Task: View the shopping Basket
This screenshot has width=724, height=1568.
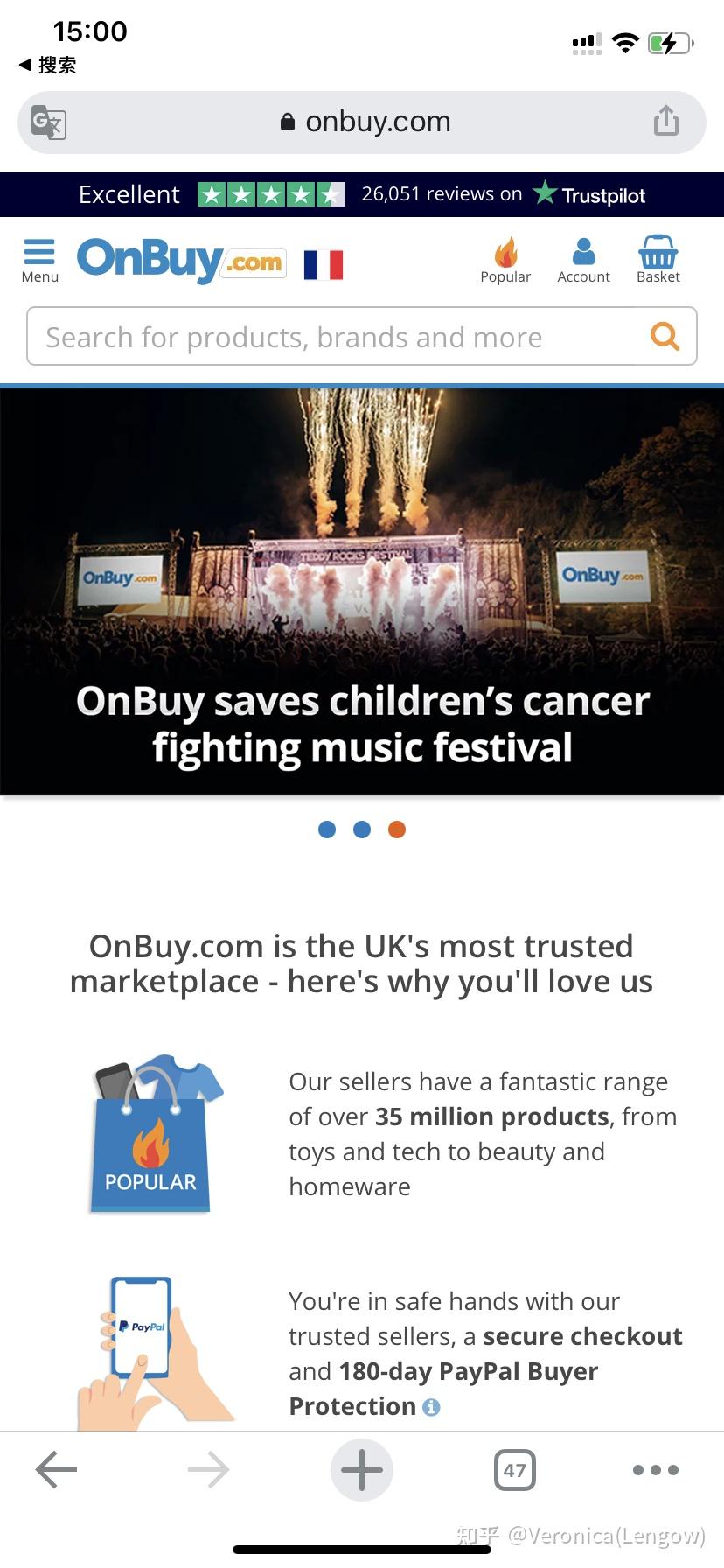Action: (x=658, y=260)
